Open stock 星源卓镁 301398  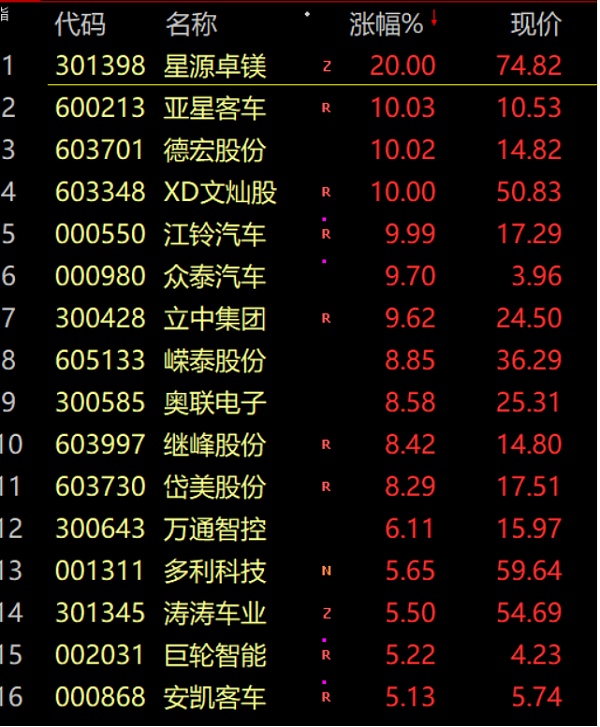coord(215,66)
